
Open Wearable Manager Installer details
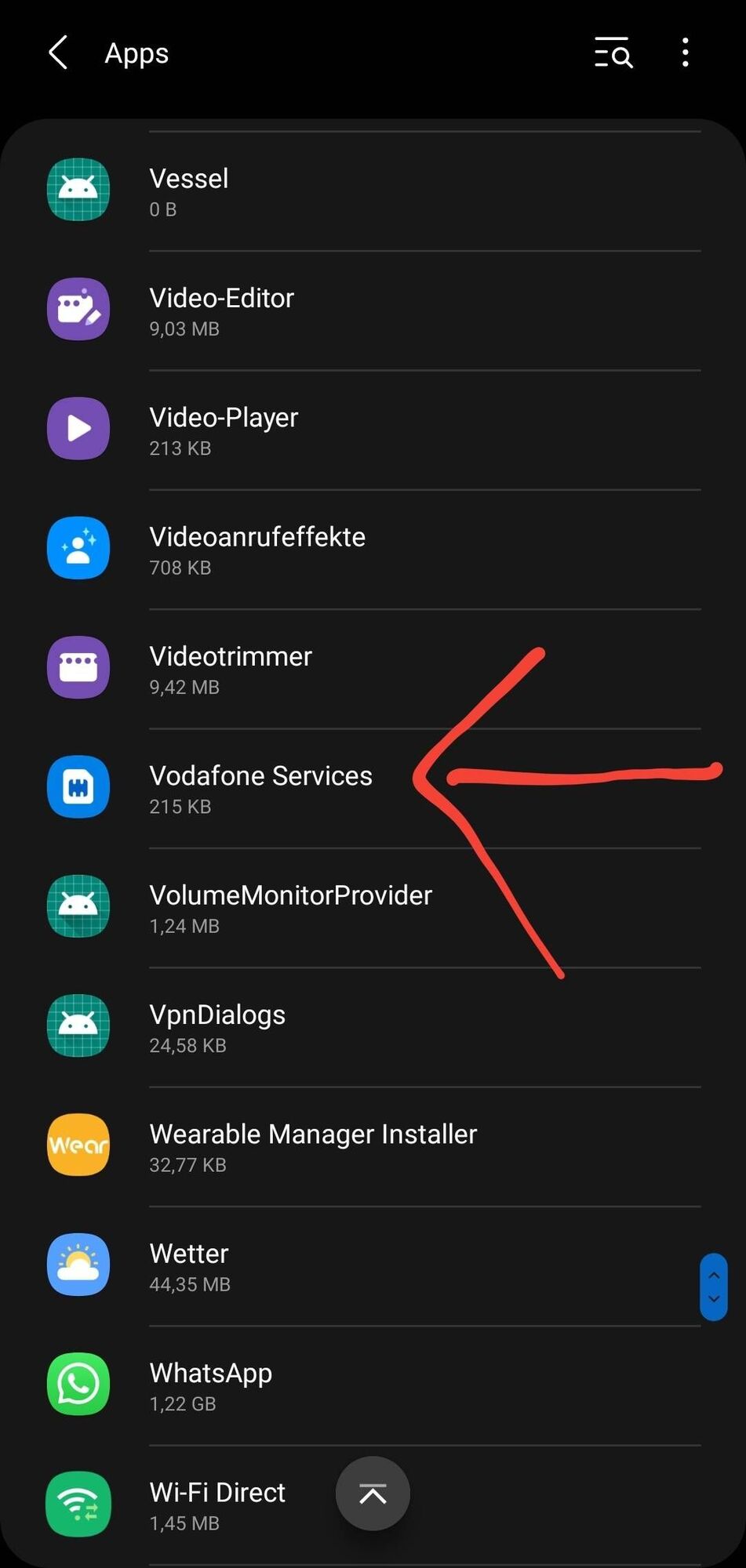coord(314,1147)
